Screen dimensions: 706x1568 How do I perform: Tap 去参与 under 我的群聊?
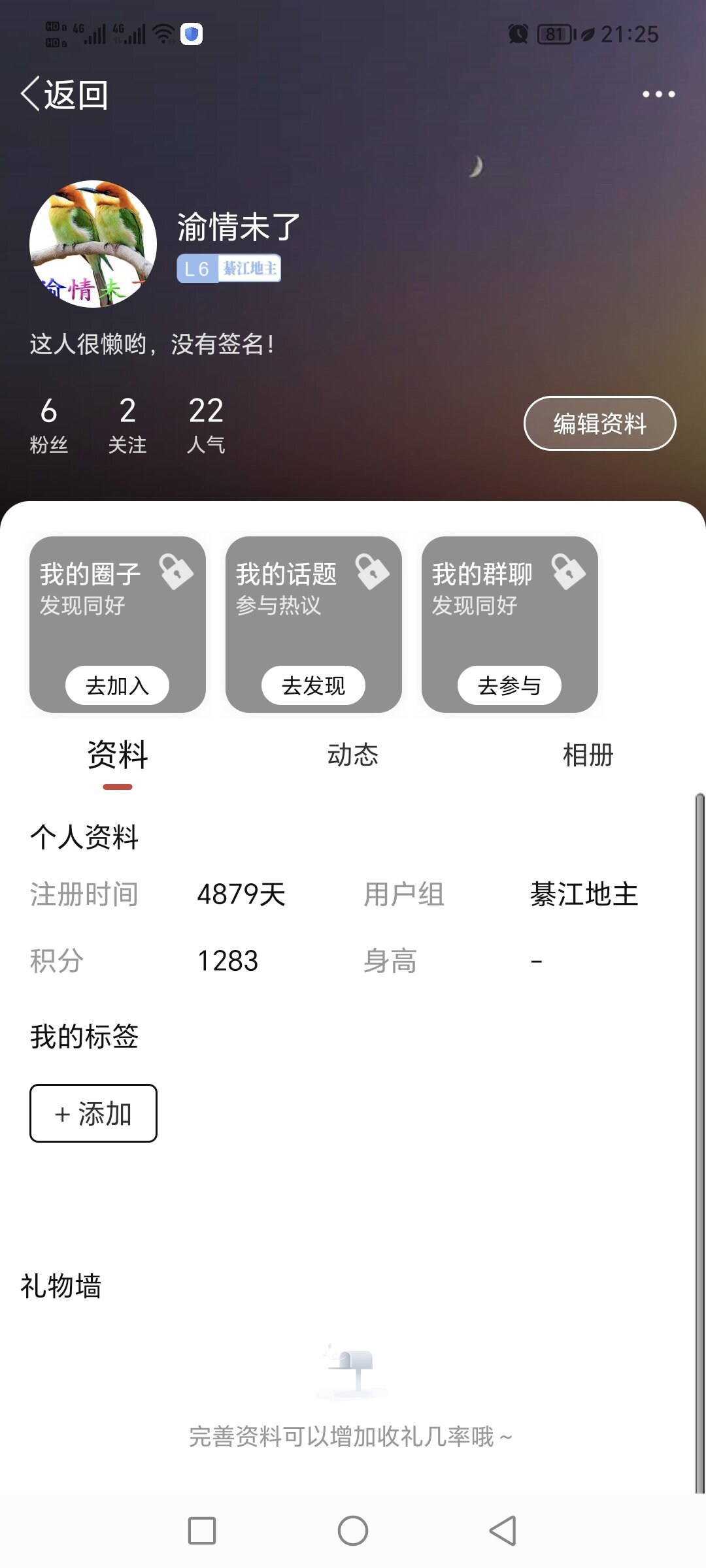pyautogui.click(x=509, y=685)
